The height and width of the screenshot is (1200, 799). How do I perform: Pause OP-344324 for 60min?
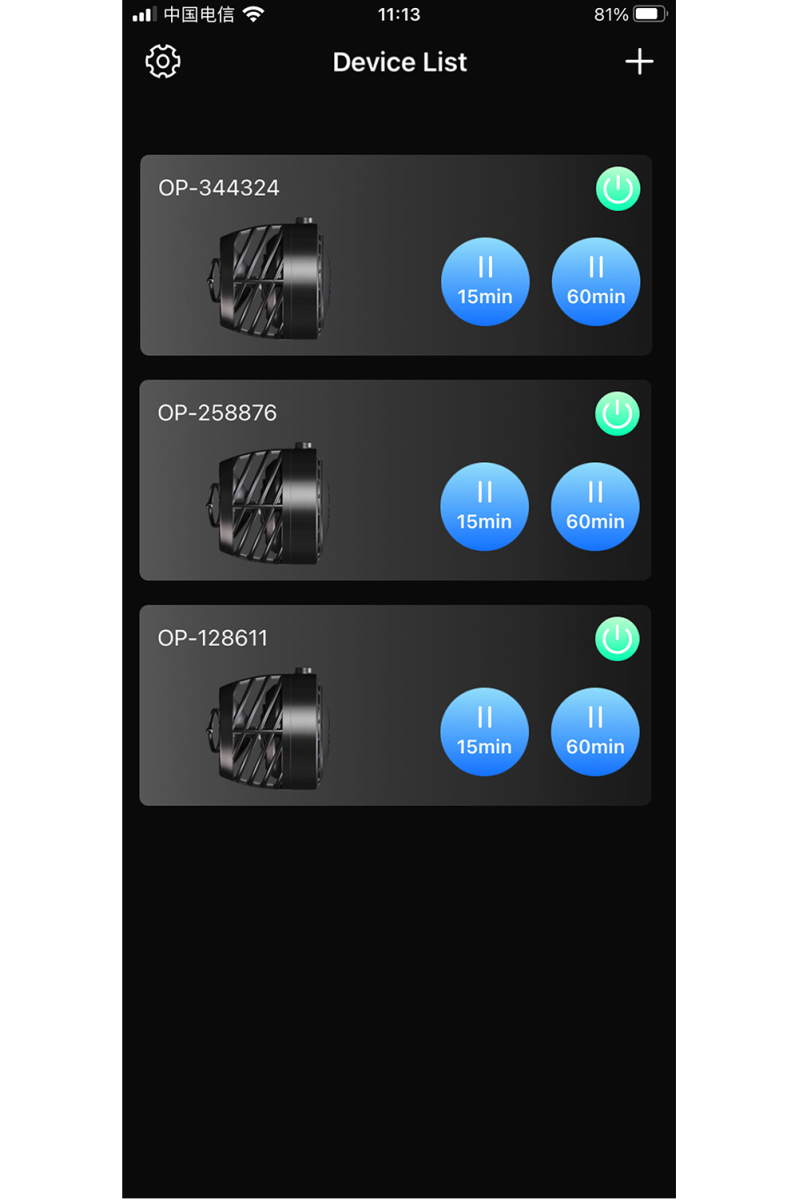click(x=596, y=281)
